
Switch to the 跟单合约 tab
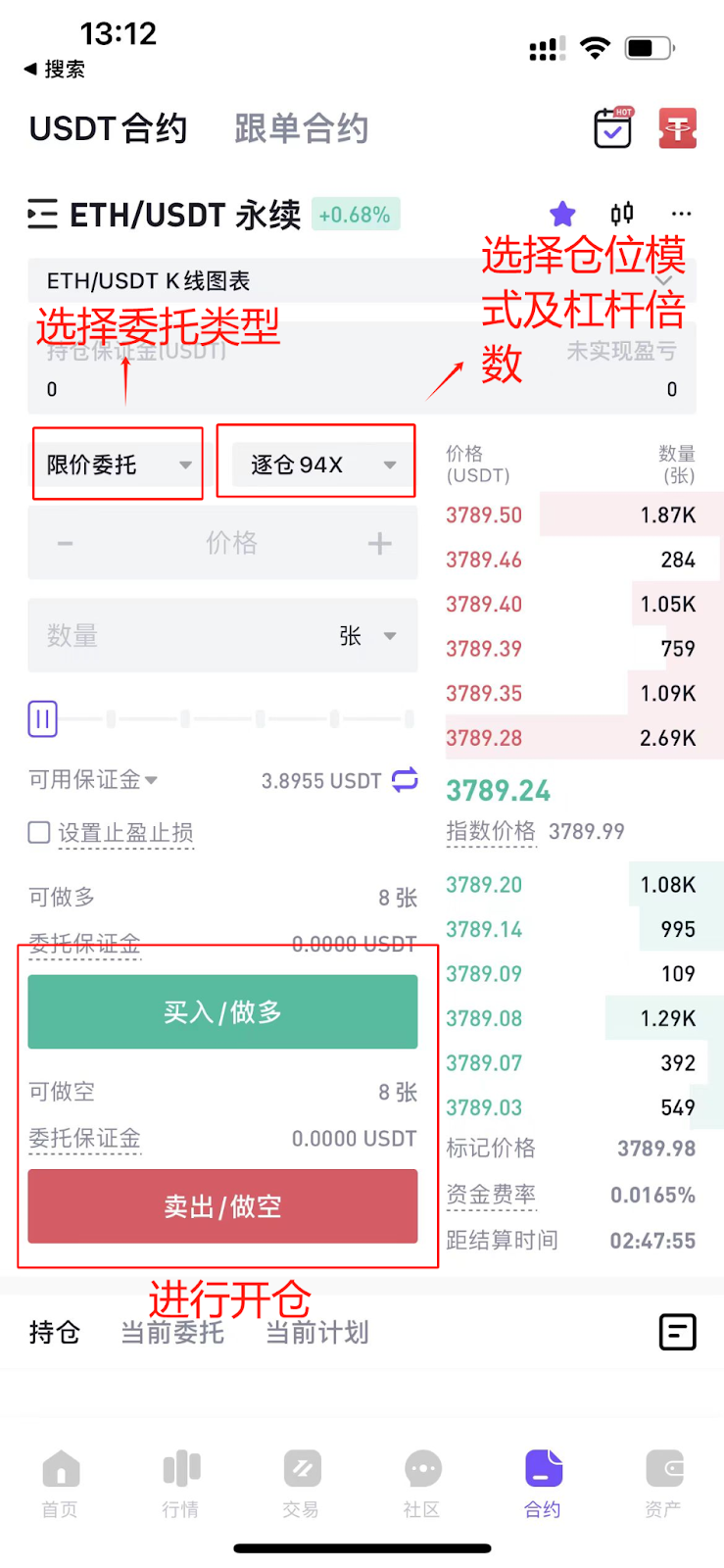coord(301,128)
